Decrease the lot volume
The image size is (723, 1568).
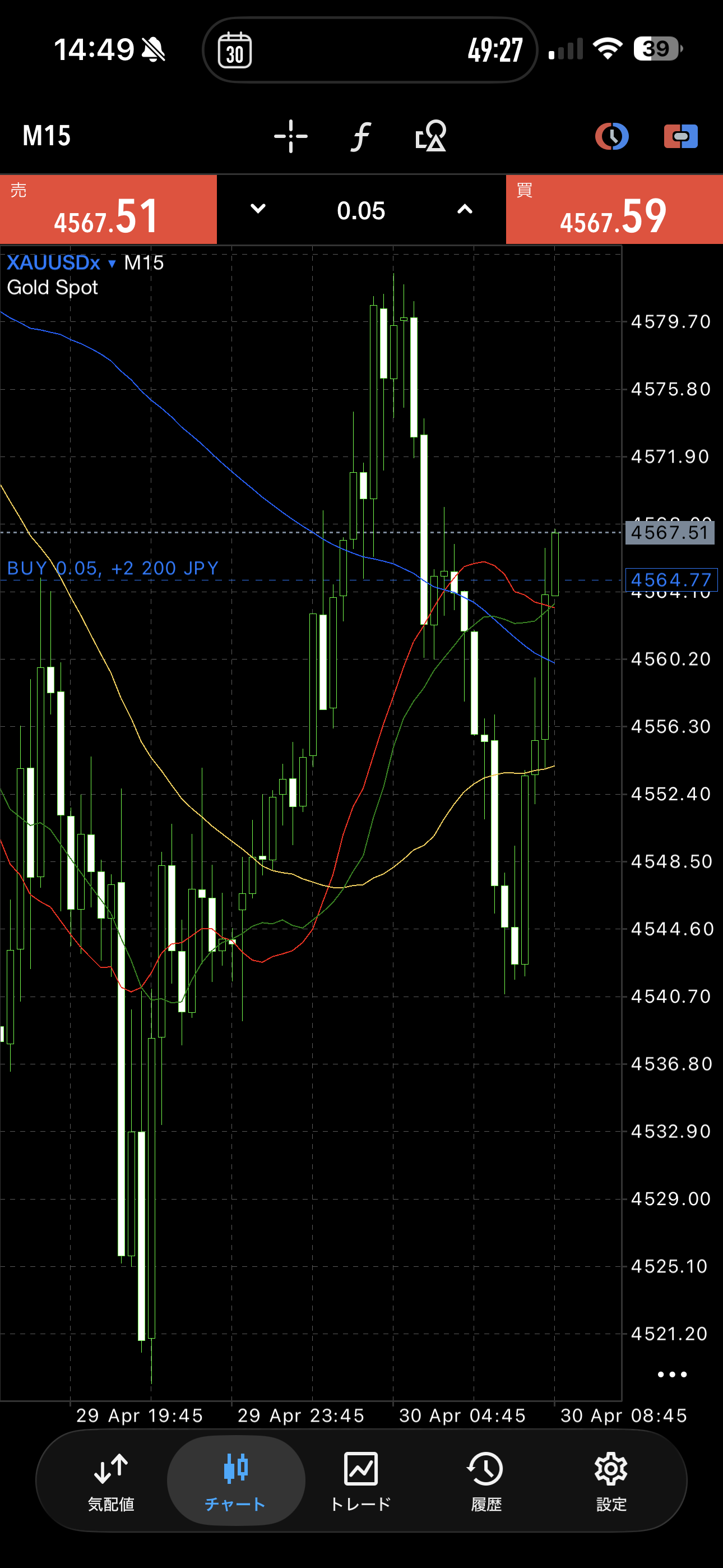[258, 209]
